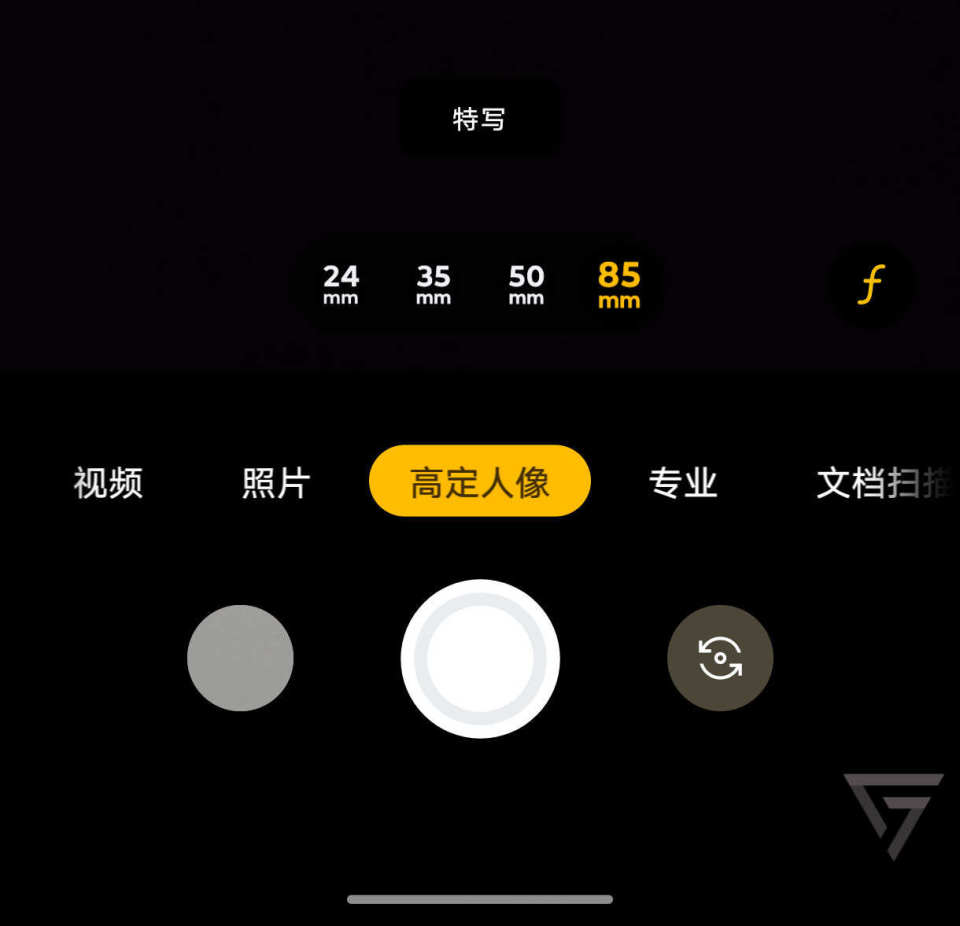
Task: Take a photo with shutter button
Action: click(x=480, y=659)
